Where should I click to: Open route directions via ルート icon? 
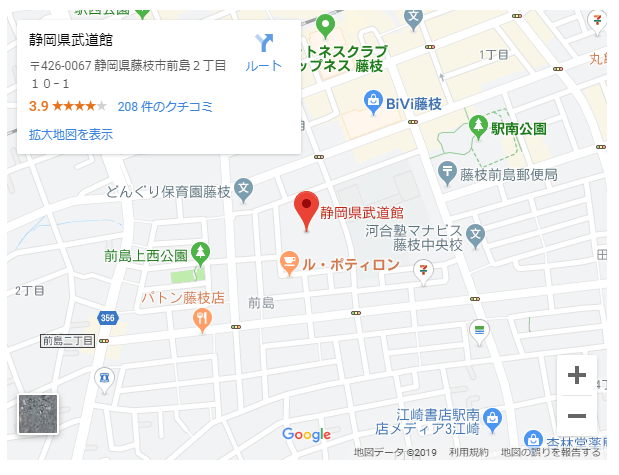[x=264, y=50]
